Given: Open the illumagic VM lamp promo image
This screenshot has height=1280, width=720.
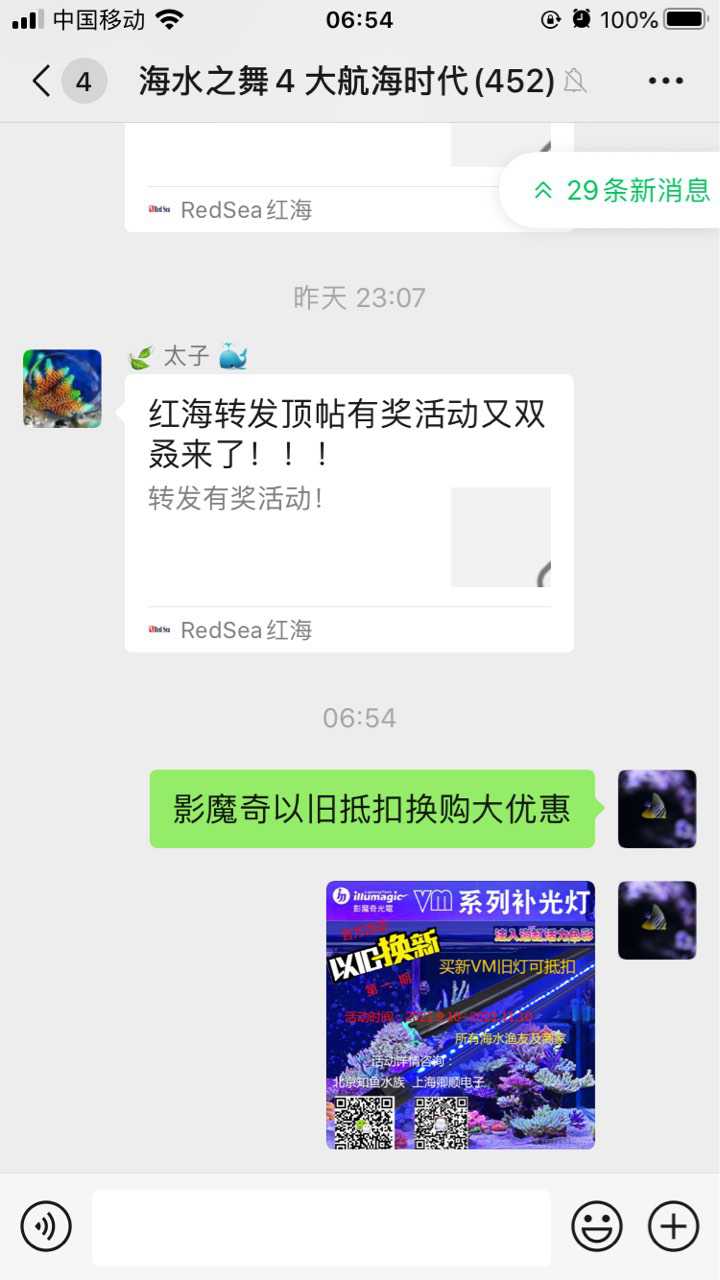Looking at the screenshot, I should pos(460,1014).
